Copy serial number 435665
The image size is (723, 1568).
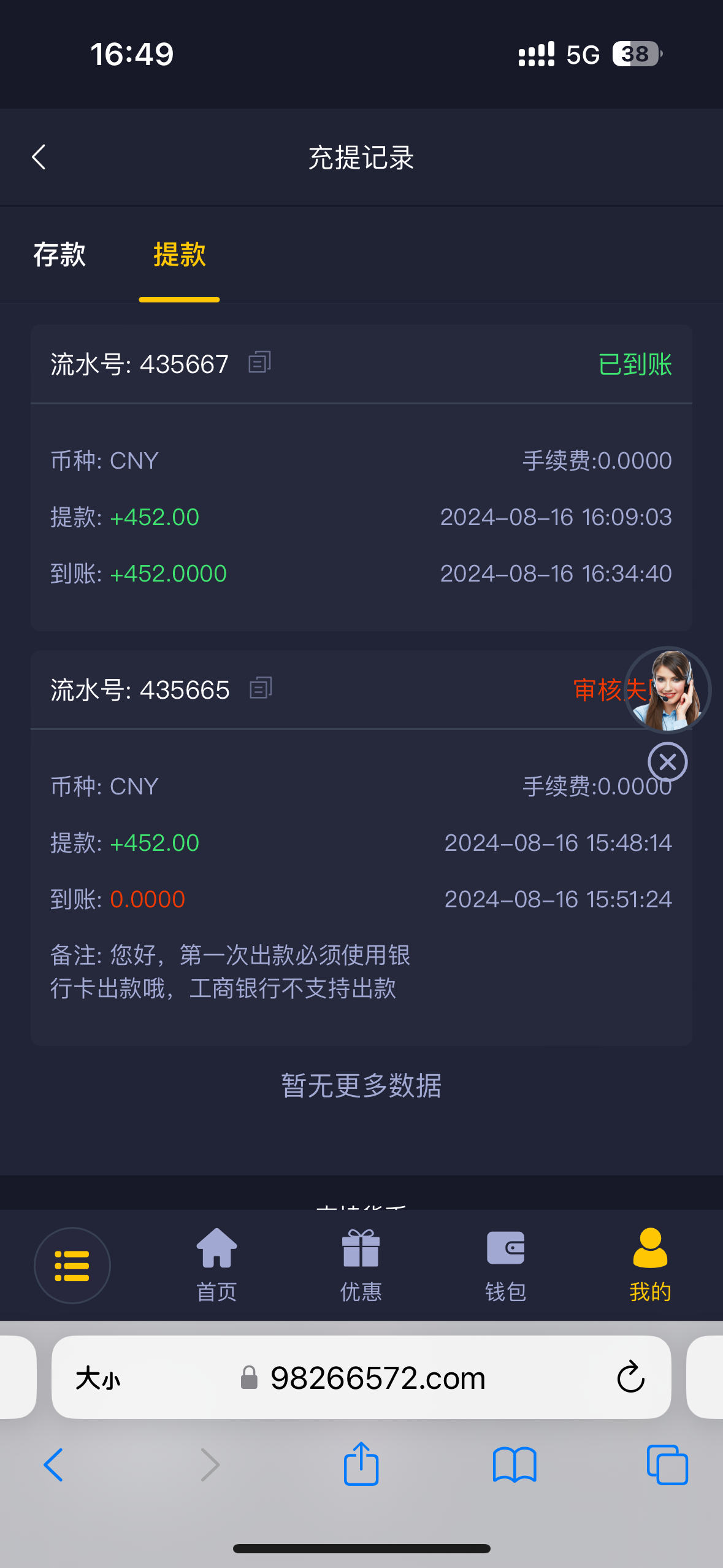(x=261, y=688)
